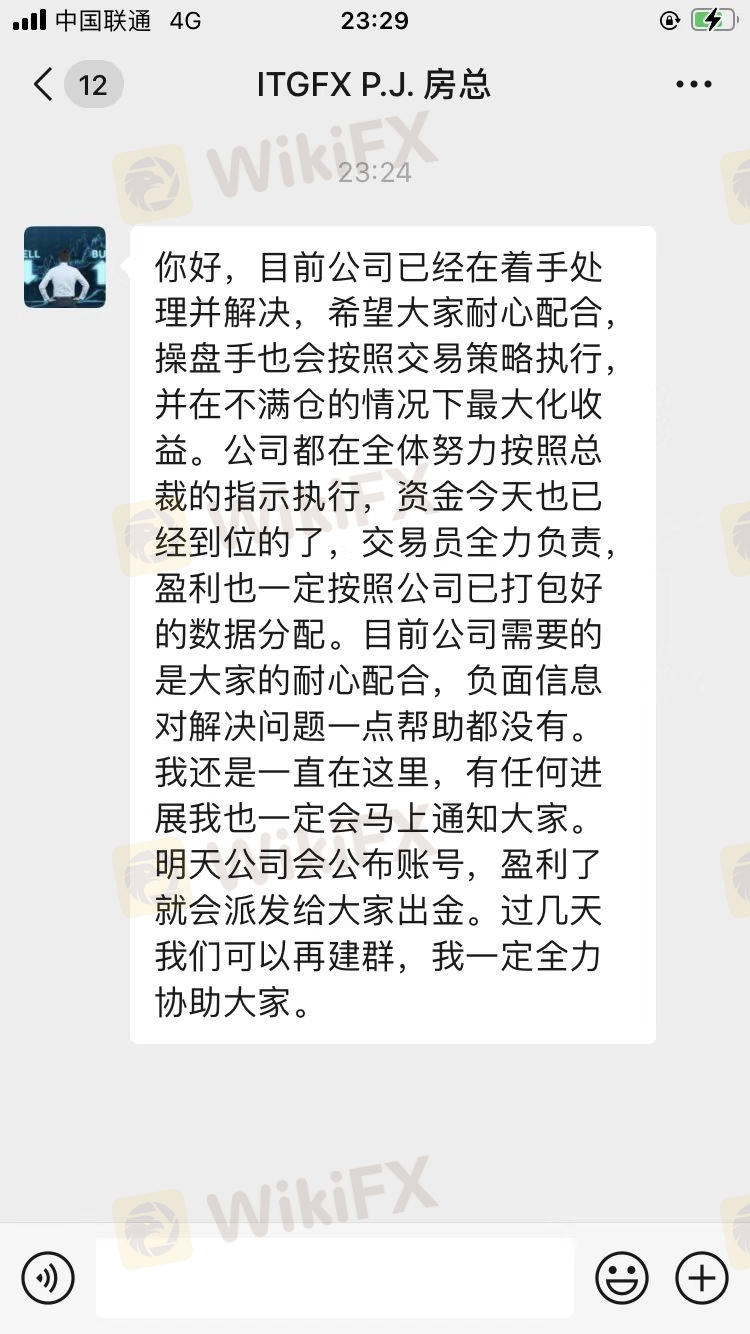The width and height of the screenshot is (750, 1334).
Task: Open the plus attachments menu
Action: pyautogui.click(x=702, y=1277)
